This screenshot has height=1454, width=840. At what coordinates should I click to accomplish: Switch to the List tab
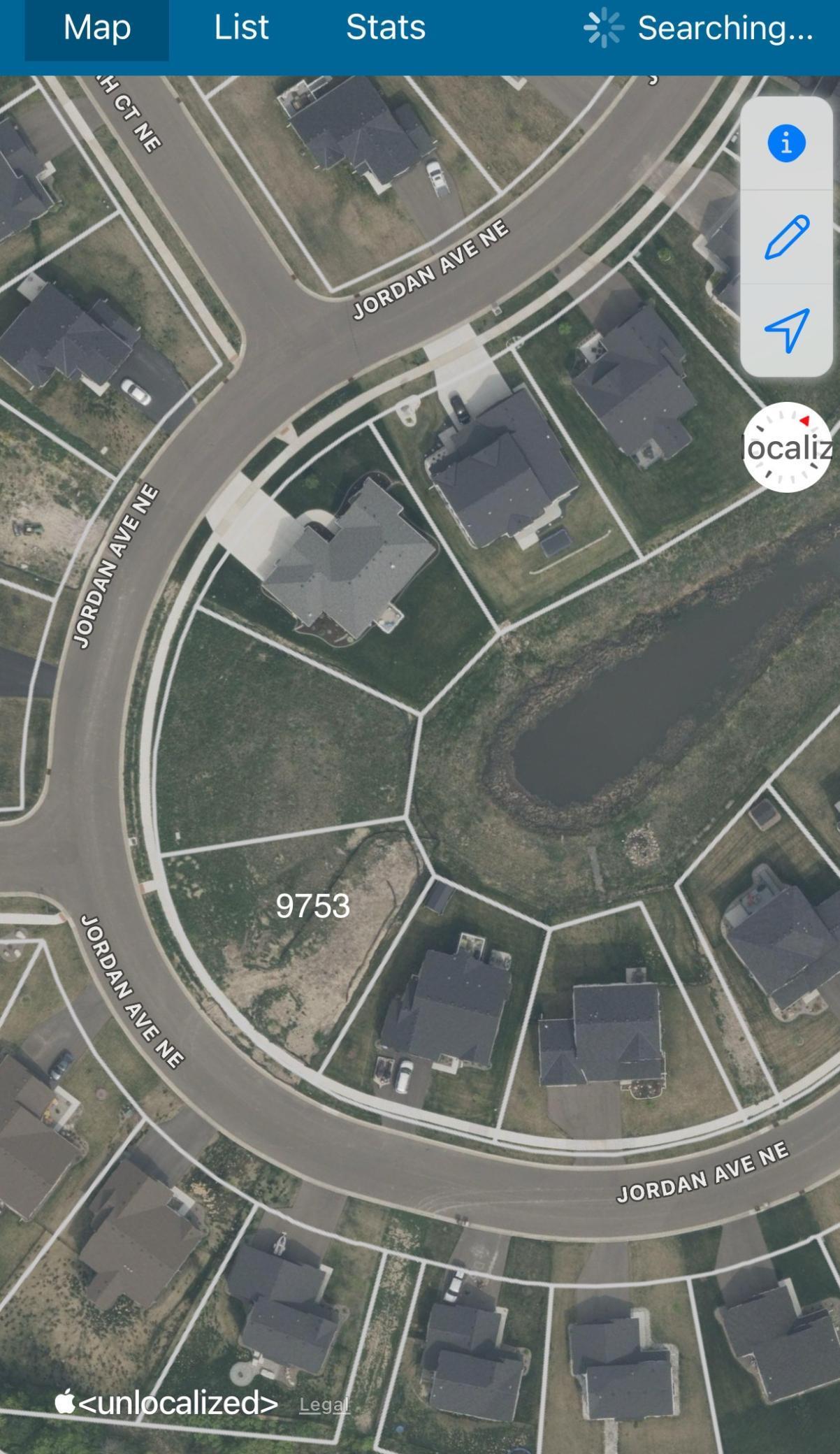tap(241, 28)
